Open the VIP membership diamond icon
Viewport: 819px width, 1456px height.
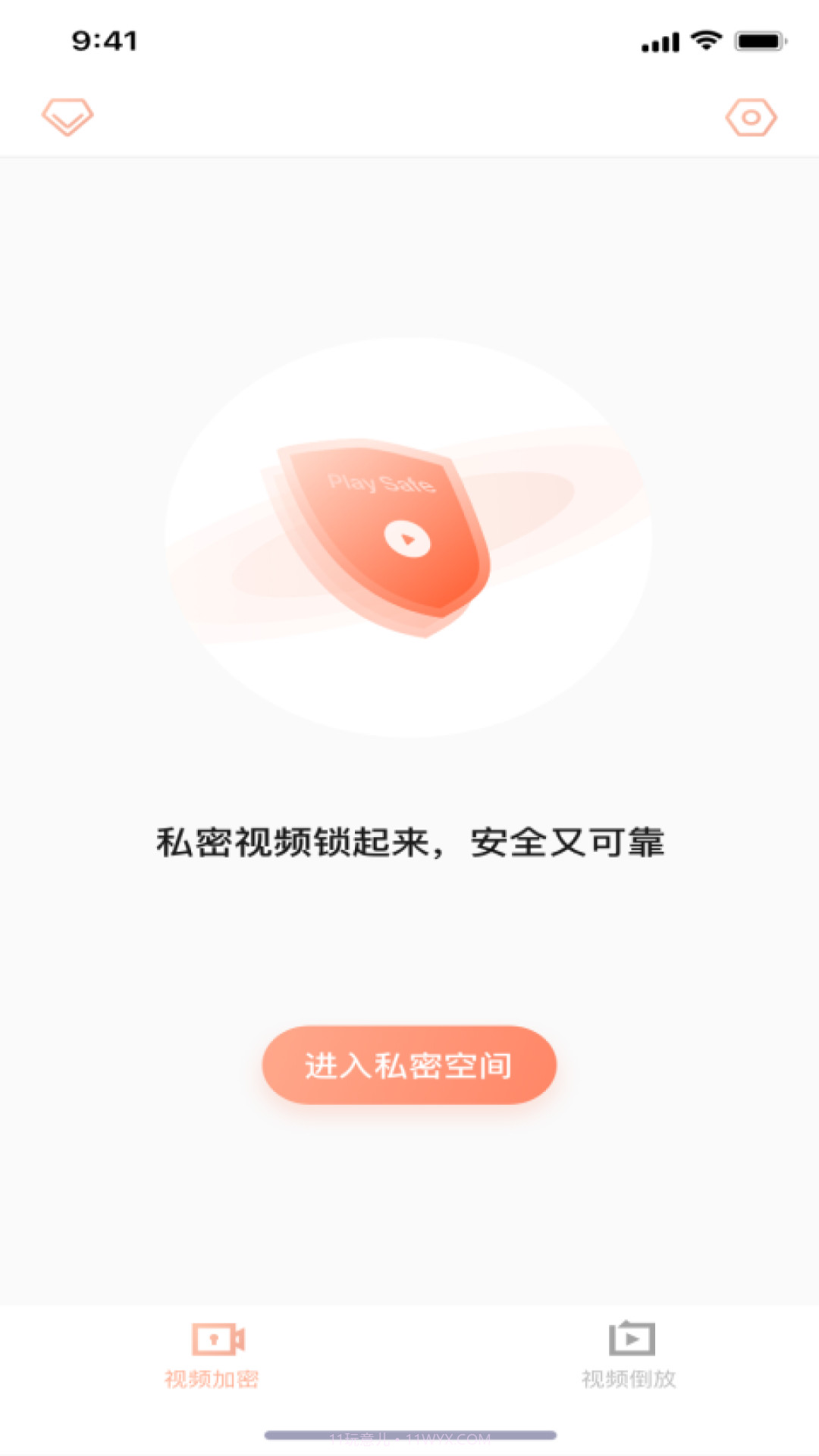69,118
